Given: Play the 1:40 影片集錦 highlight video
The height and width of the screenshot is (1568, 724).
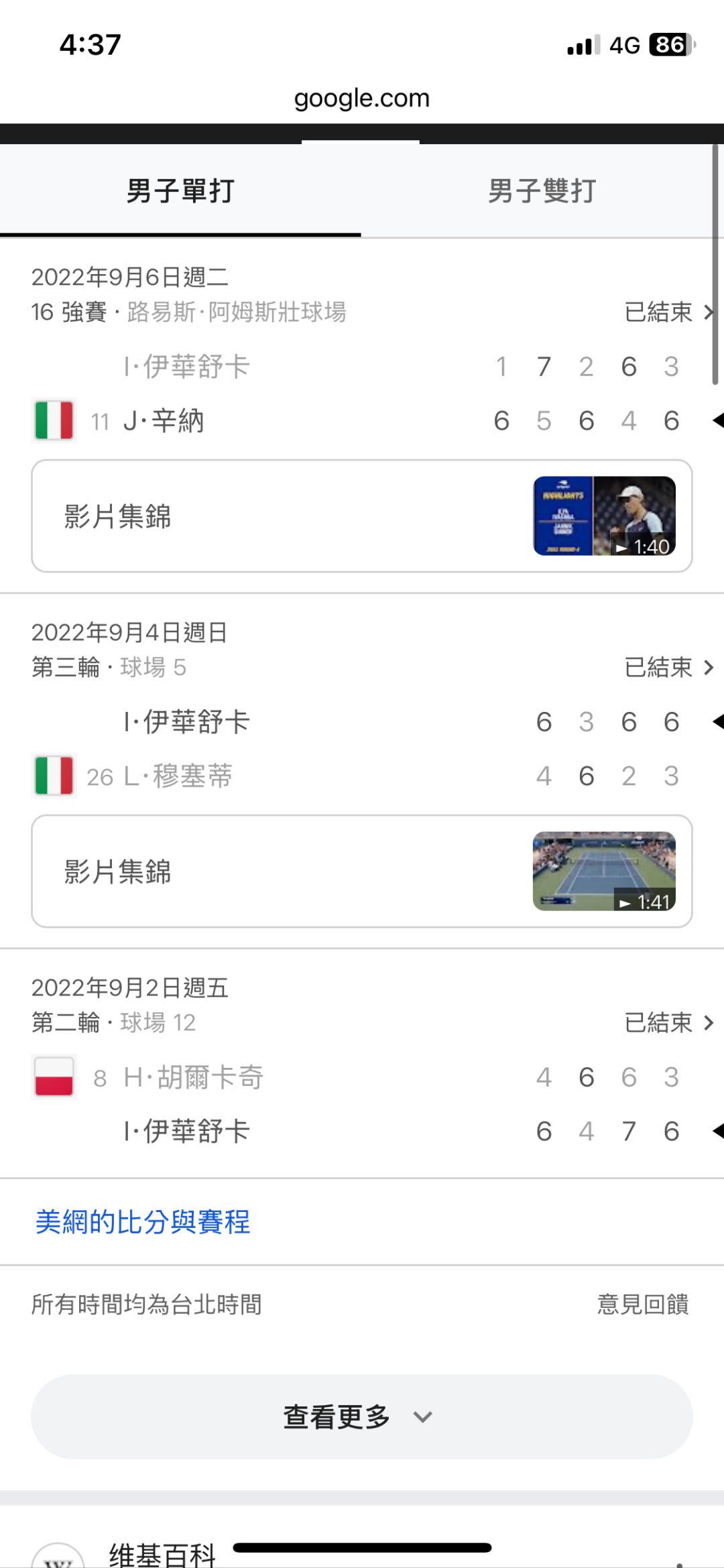Looking at the screenshot, I should point(362,516).
